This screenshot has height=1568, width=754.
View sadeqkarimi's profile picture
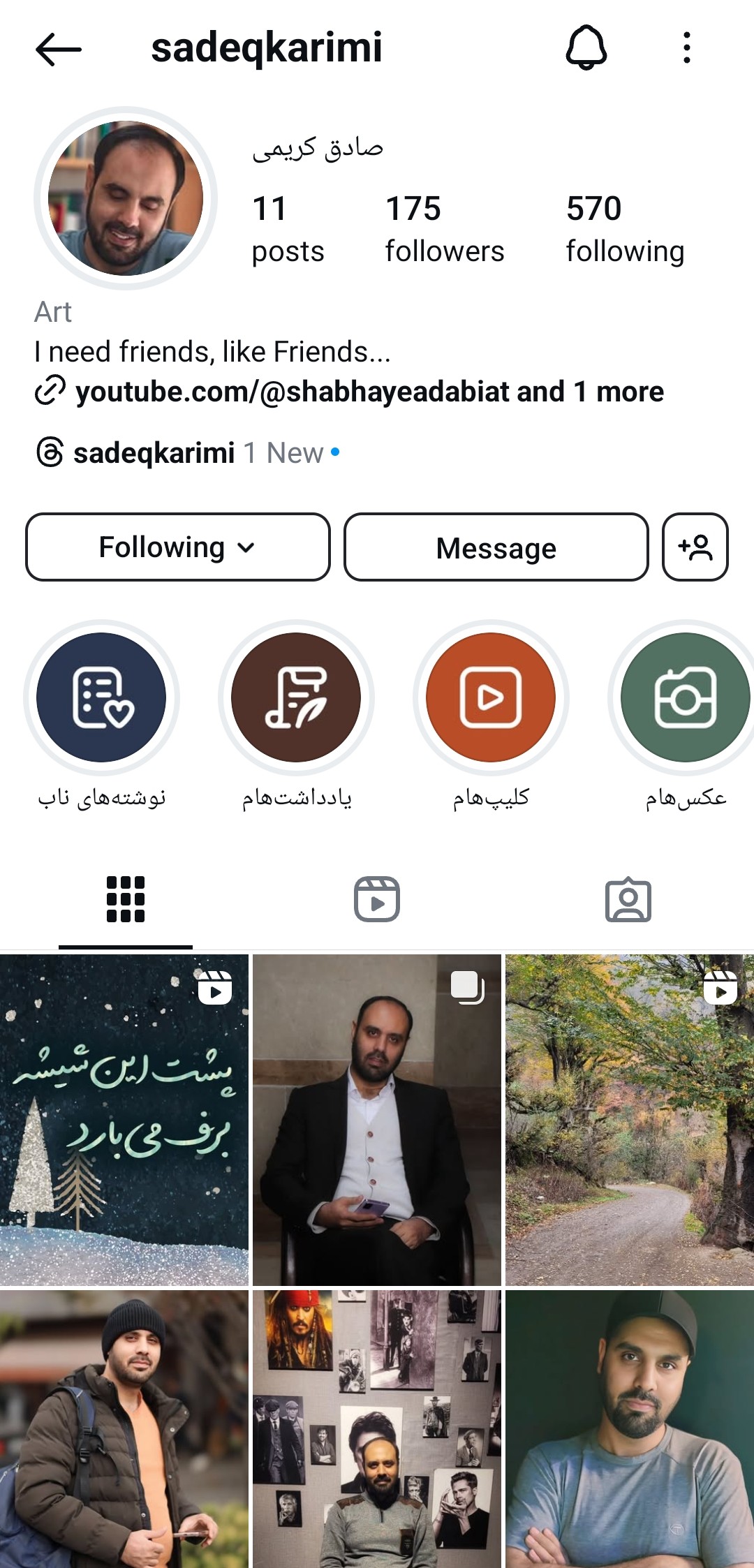pyautogui.click(x=126, y=198)
